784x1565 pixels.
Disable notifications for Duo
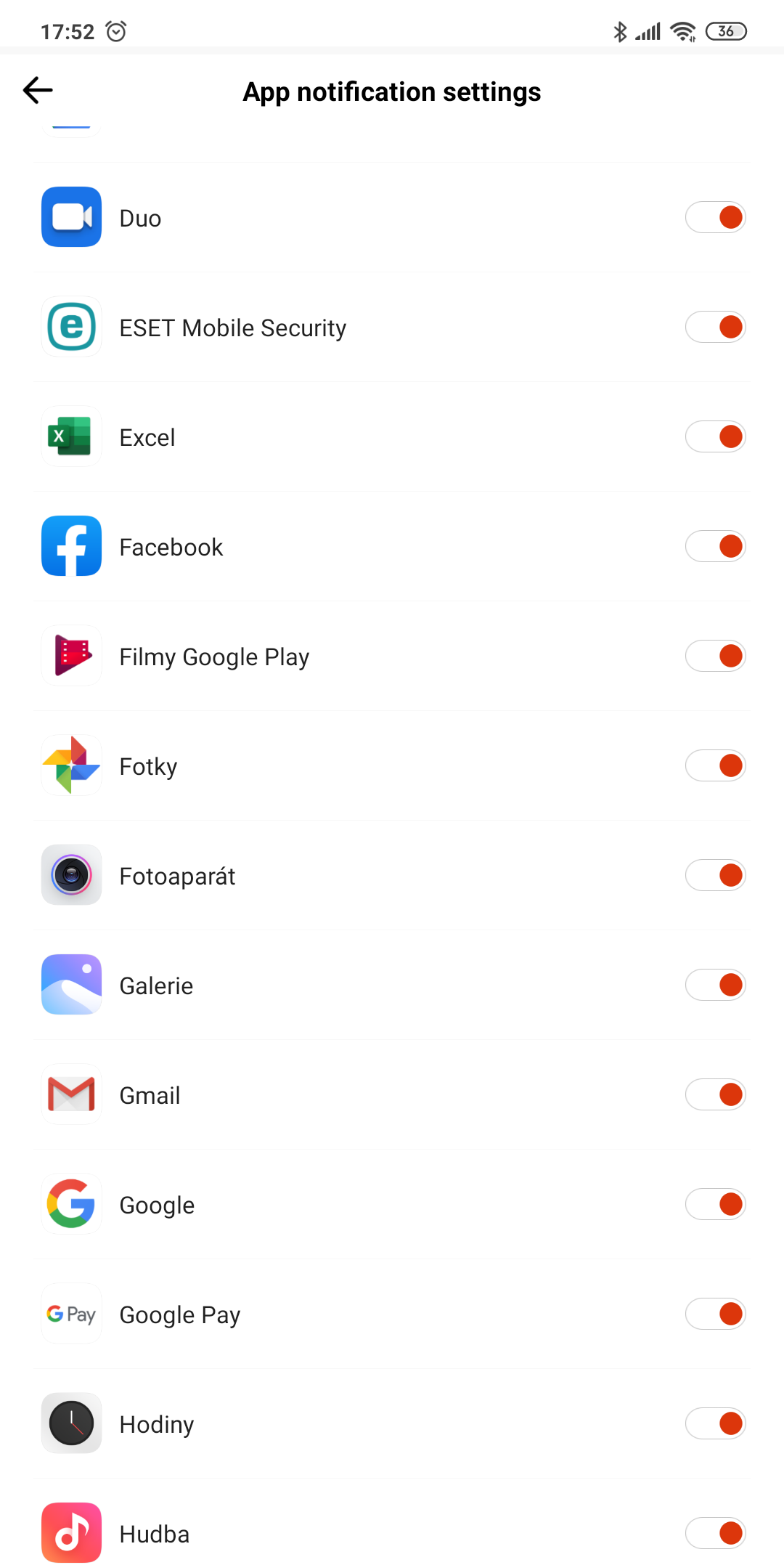(715, 217)
